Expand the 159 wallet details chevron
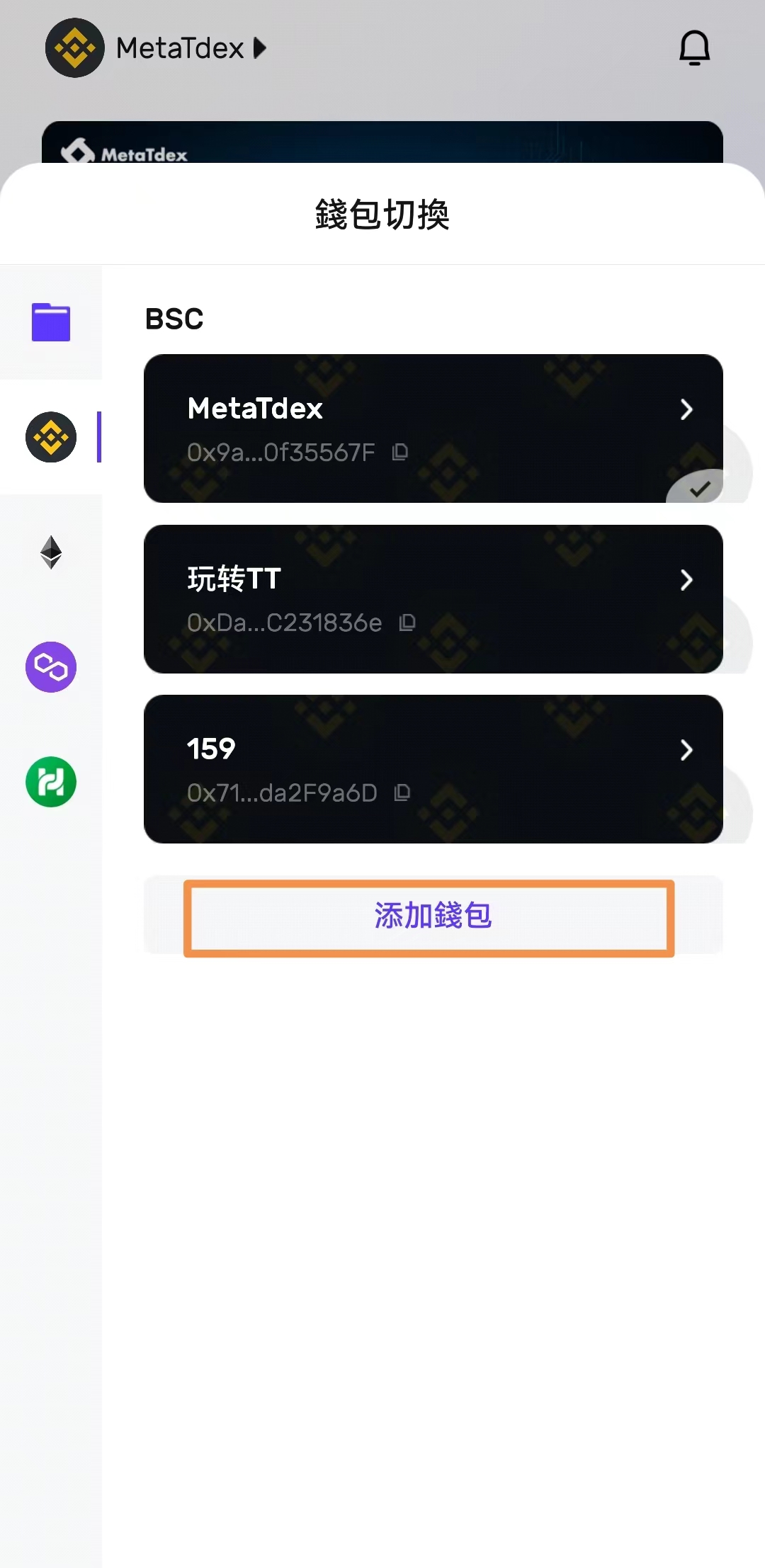 click(686, 750)
